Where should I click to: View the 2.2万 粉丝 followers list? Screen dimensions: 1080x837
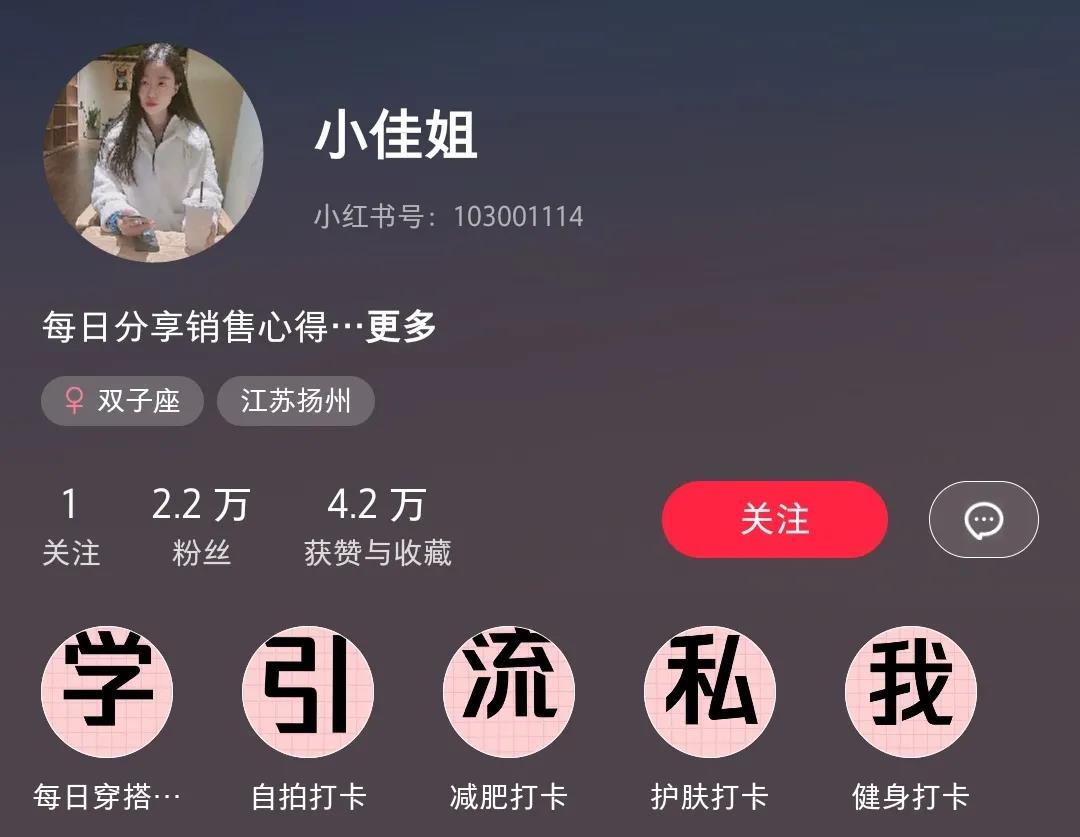tap(201, 526)
